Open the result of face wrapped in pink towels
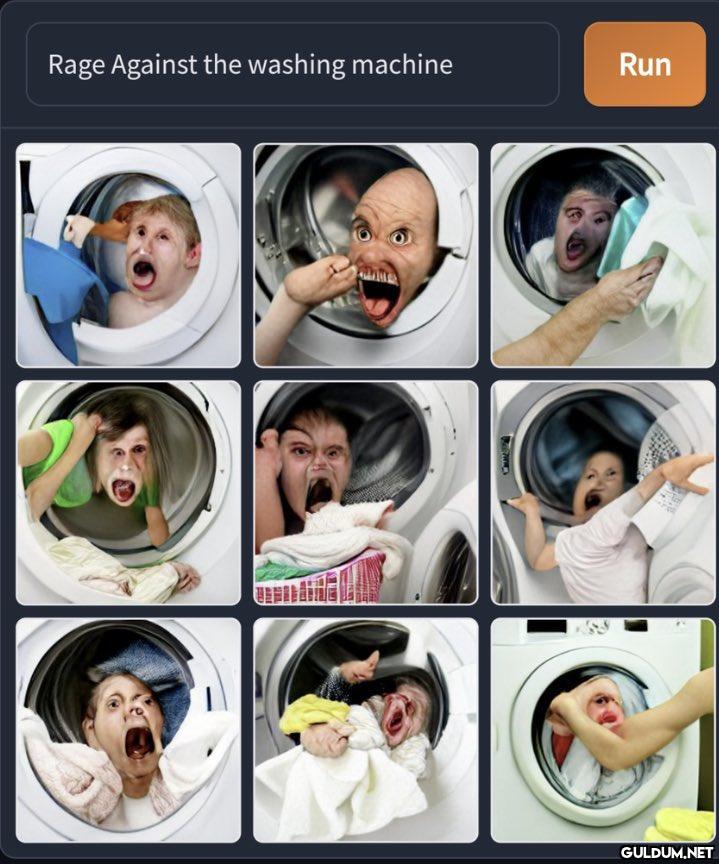This screenshot has width=719, height=864. 128,730
